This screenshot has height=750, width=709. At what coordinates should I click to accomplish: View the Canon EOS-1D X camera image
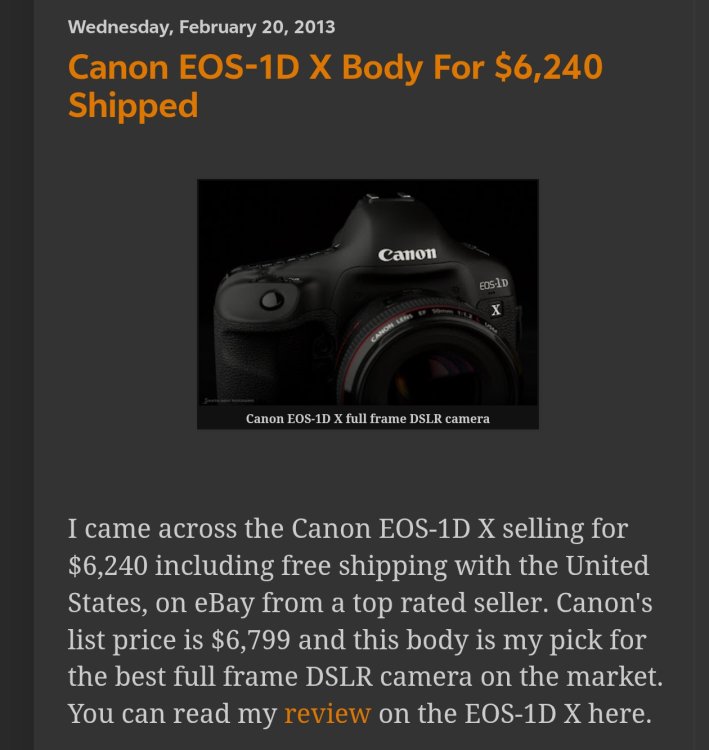point(367,293)
